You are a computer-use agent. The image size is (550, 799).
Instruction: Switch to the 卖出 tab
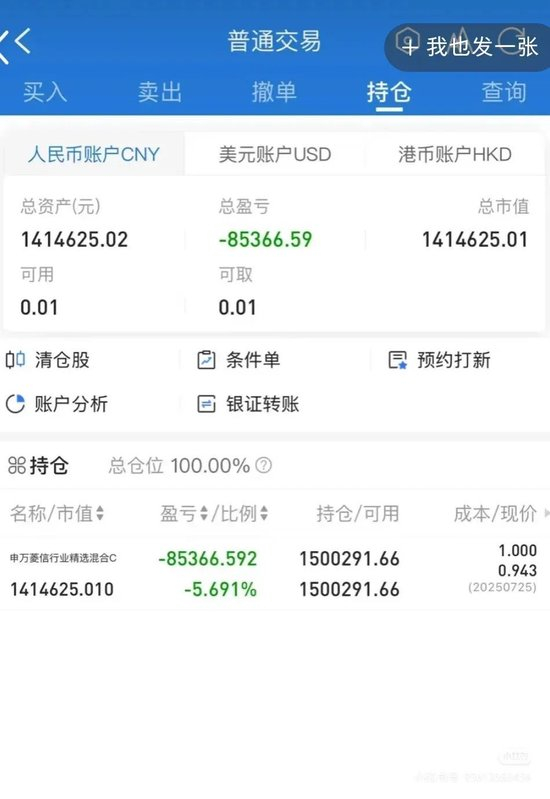[x=160, y=92]
